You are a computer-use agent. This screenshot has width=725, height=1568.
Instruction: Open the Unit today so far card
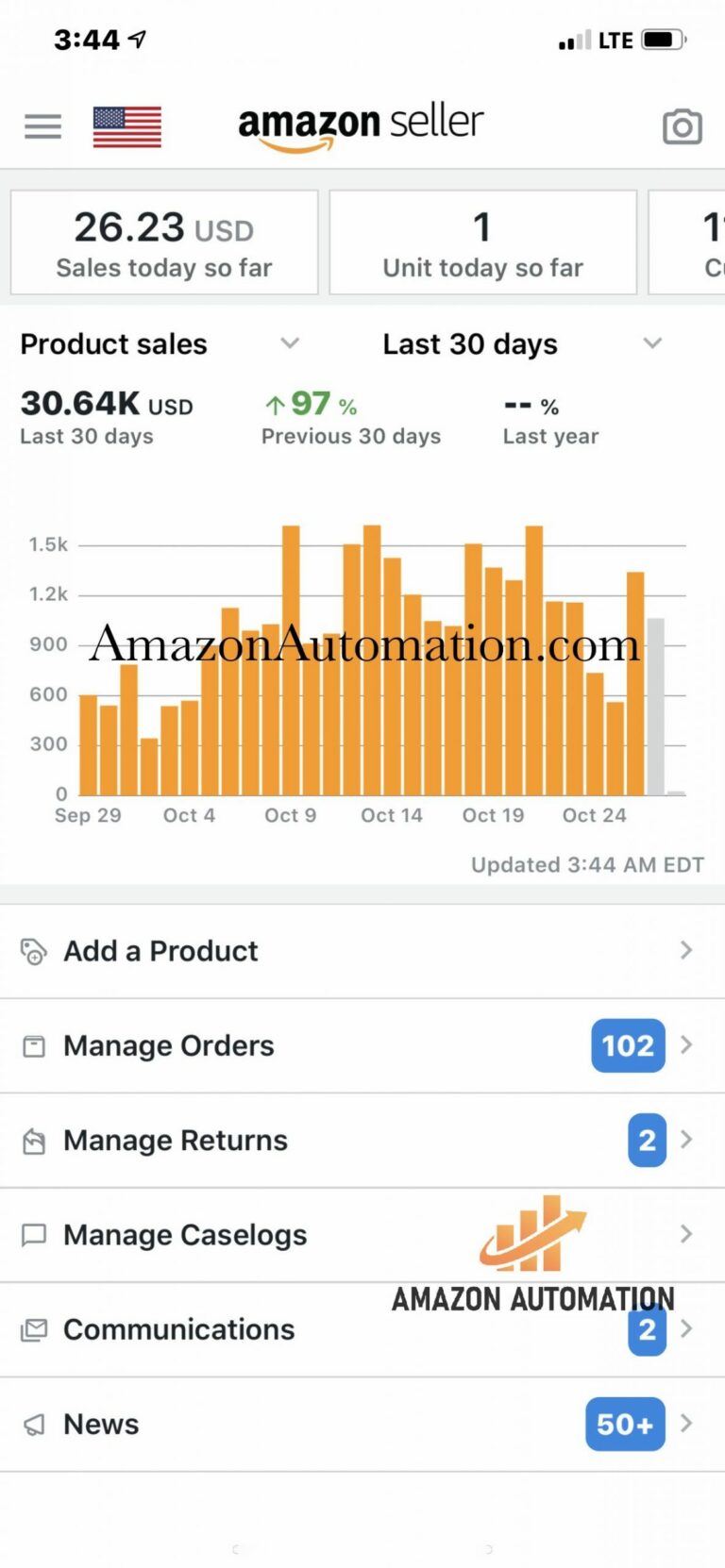click(482, 243)
